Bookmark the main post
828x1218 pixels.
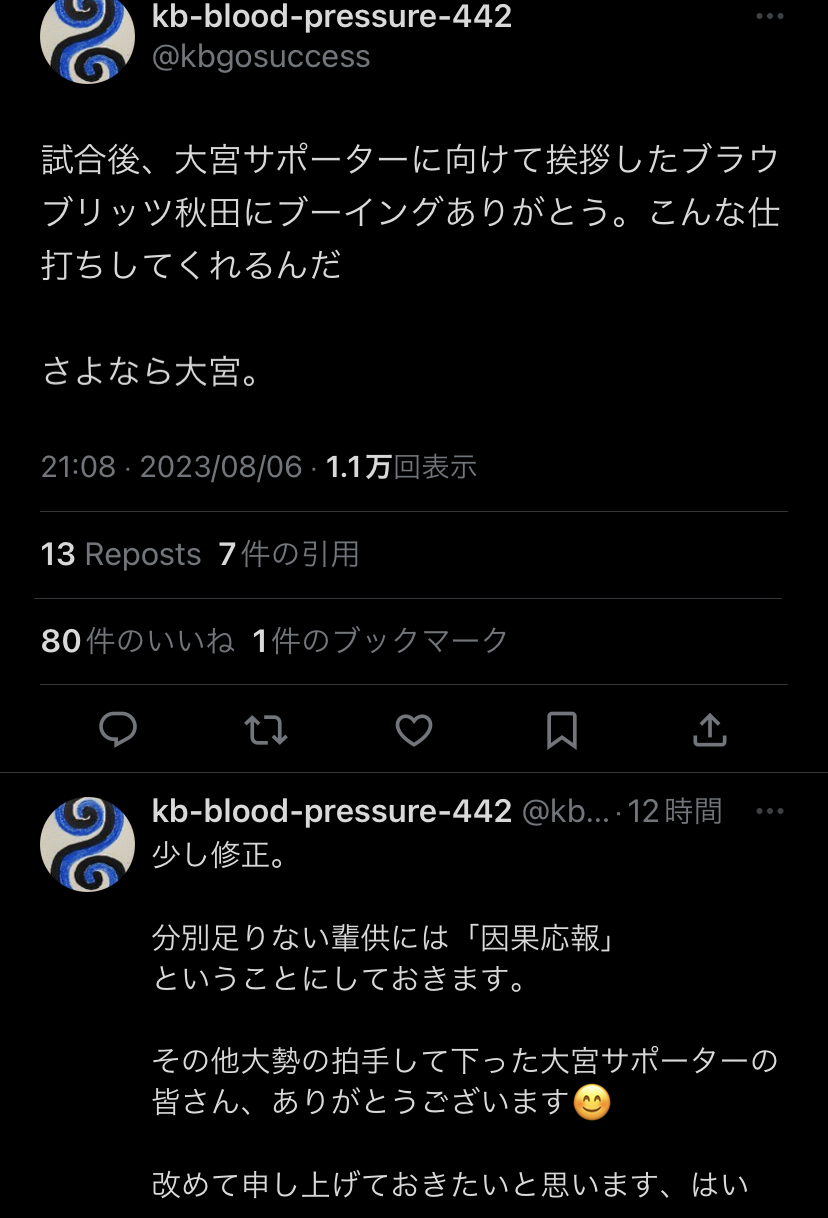[x=562, y=731]
